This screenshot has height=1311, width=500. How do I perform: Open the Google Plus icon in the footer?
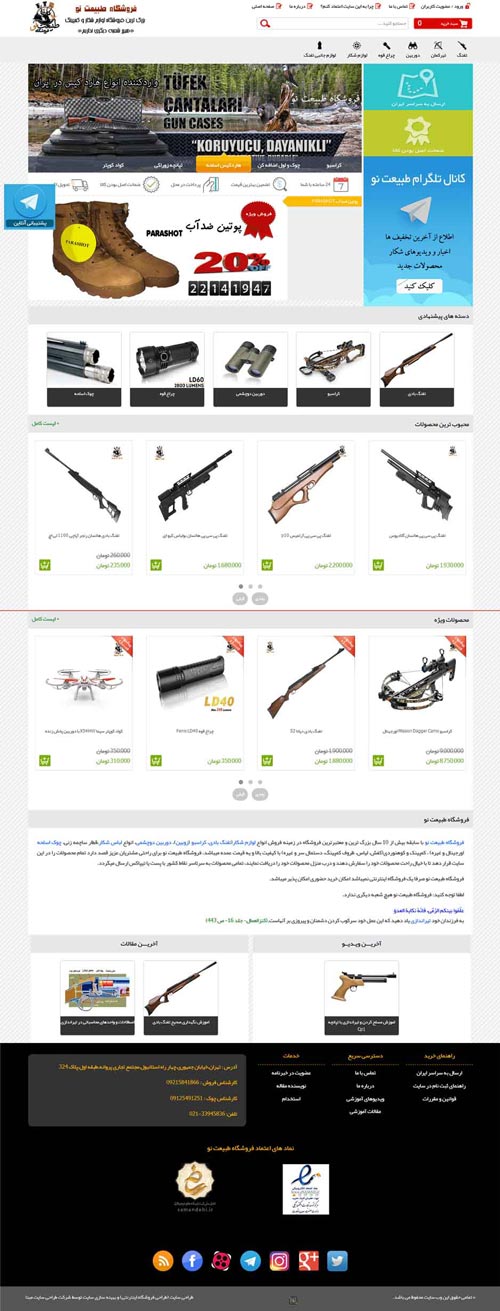pyautogui.click(x=308, y=1261)
